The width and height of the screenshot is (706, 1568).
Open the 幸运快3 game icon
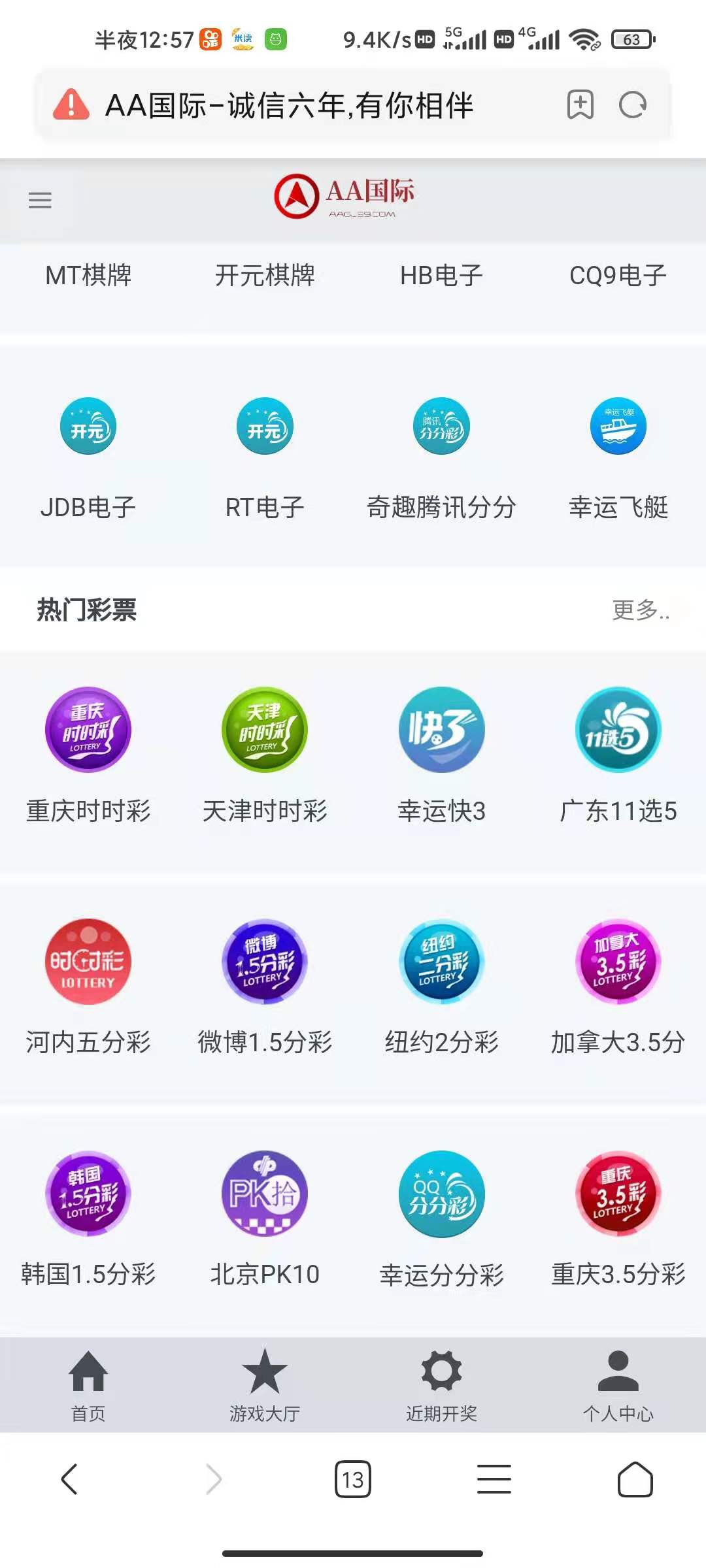pos(441,732)
